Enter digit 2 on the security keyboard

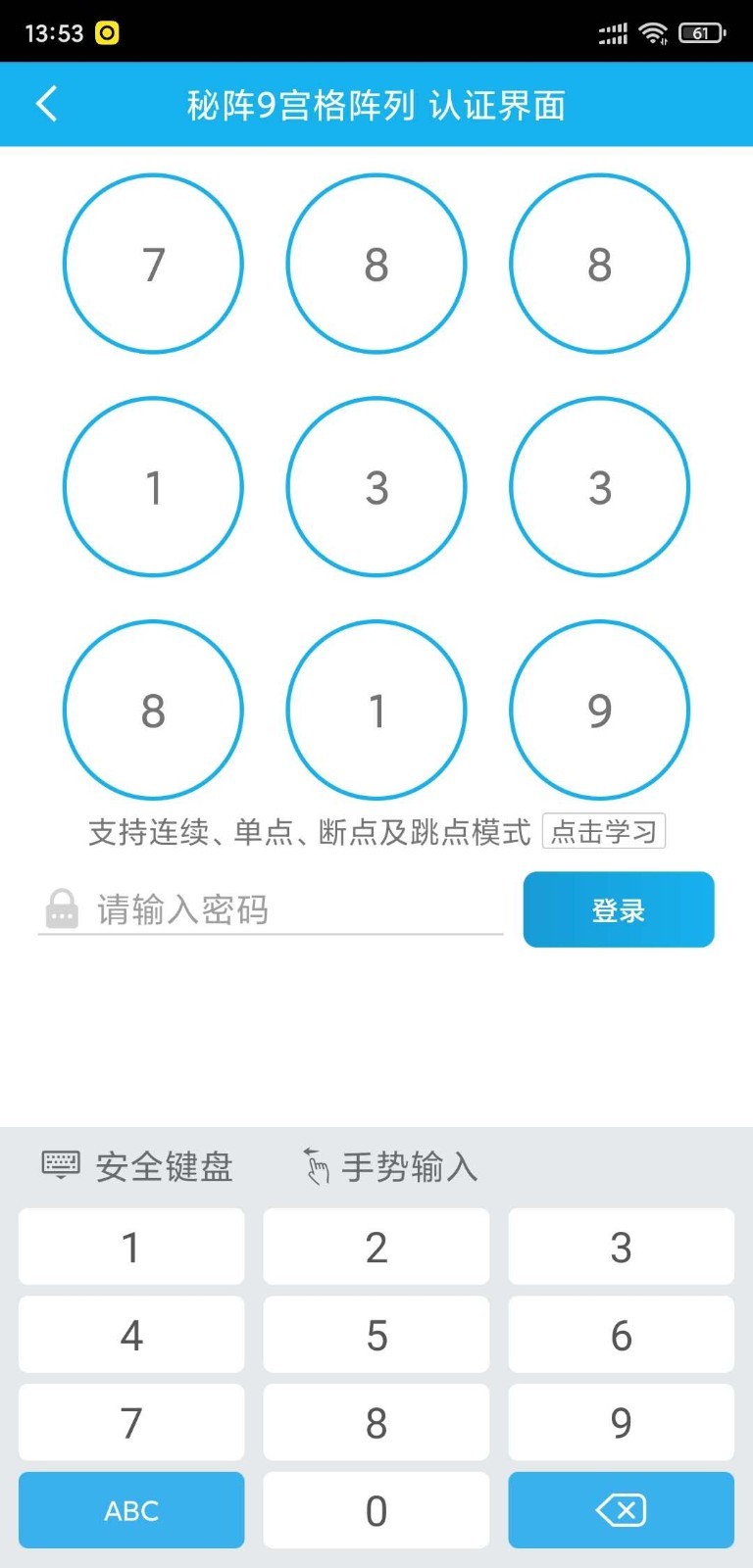coord(376,1247)
